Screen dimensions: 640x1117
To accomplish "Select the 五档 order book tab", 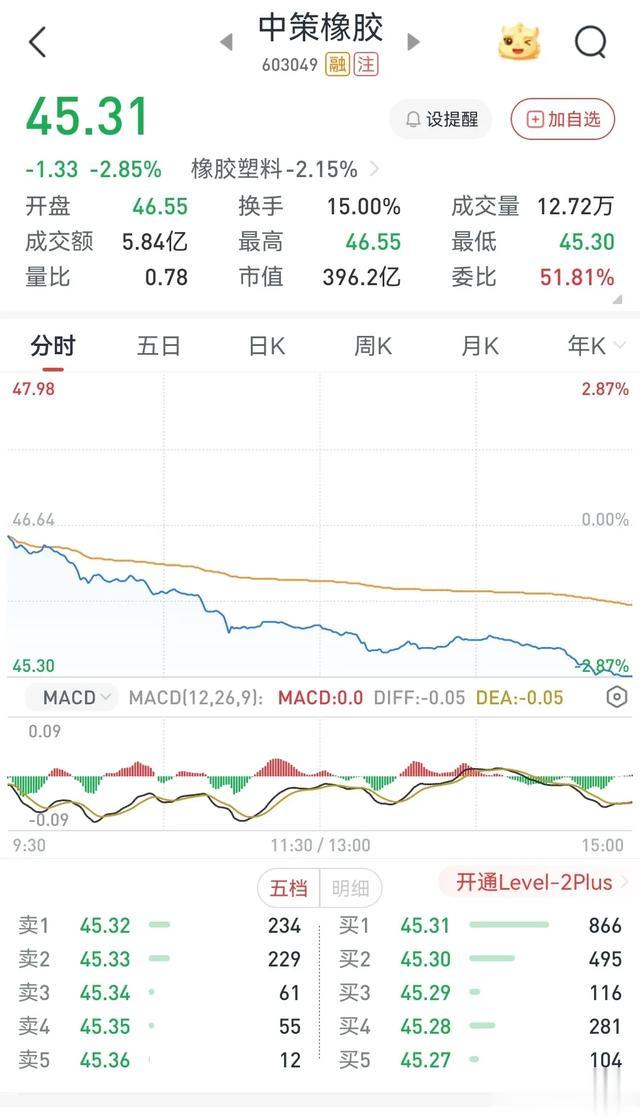I will pos(289,888).
